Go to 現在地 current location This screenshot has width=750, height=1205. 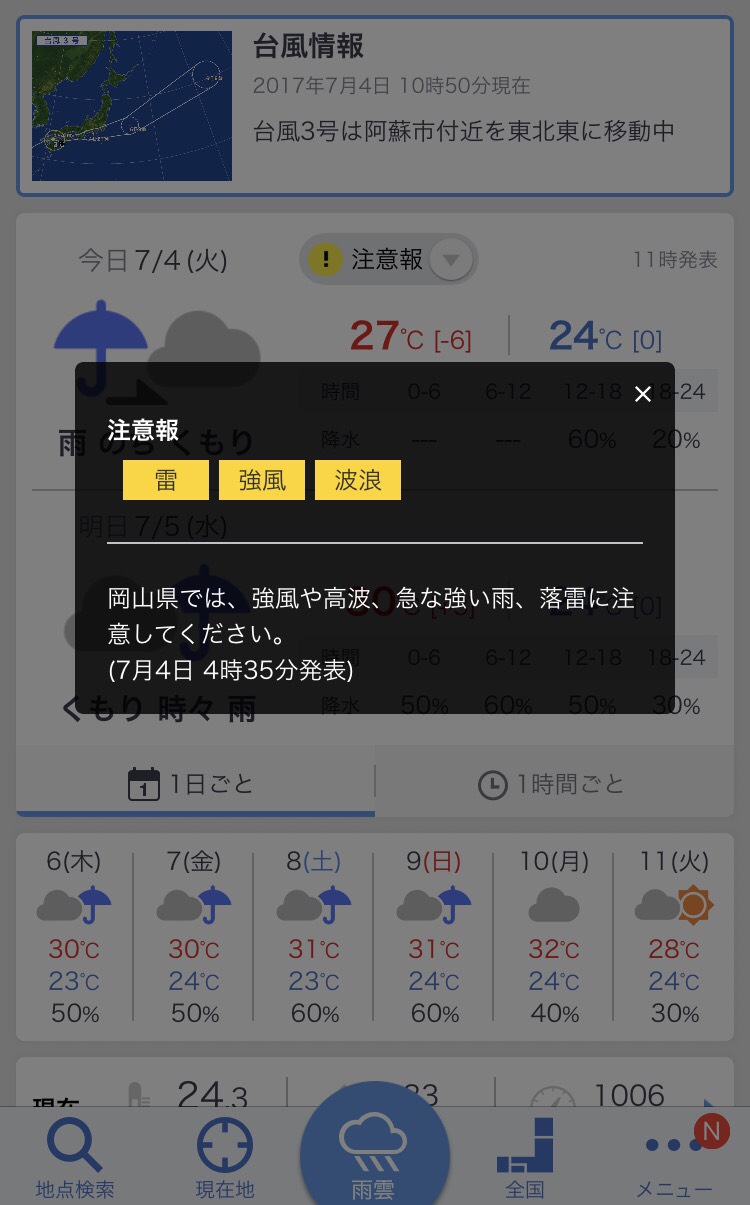pyautogui.click(x=225, y=1157)
